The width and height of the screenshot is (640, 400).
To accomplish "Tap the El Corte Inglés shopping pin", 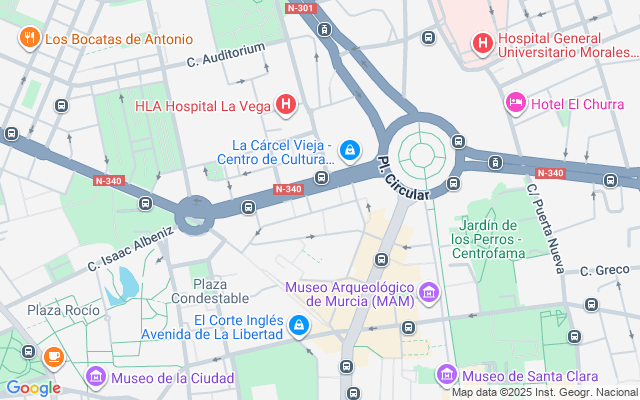I will tap(298, 326).
